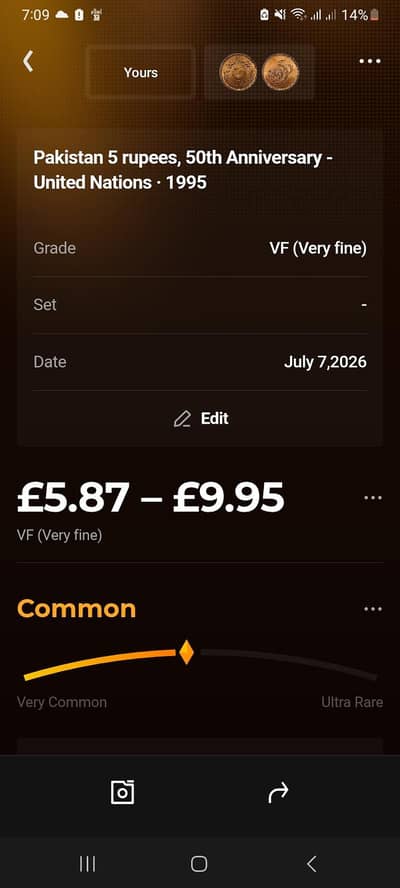Open the coin photos thumbnail
Viewport: 400px width, 888px height.
click(259, 72)
